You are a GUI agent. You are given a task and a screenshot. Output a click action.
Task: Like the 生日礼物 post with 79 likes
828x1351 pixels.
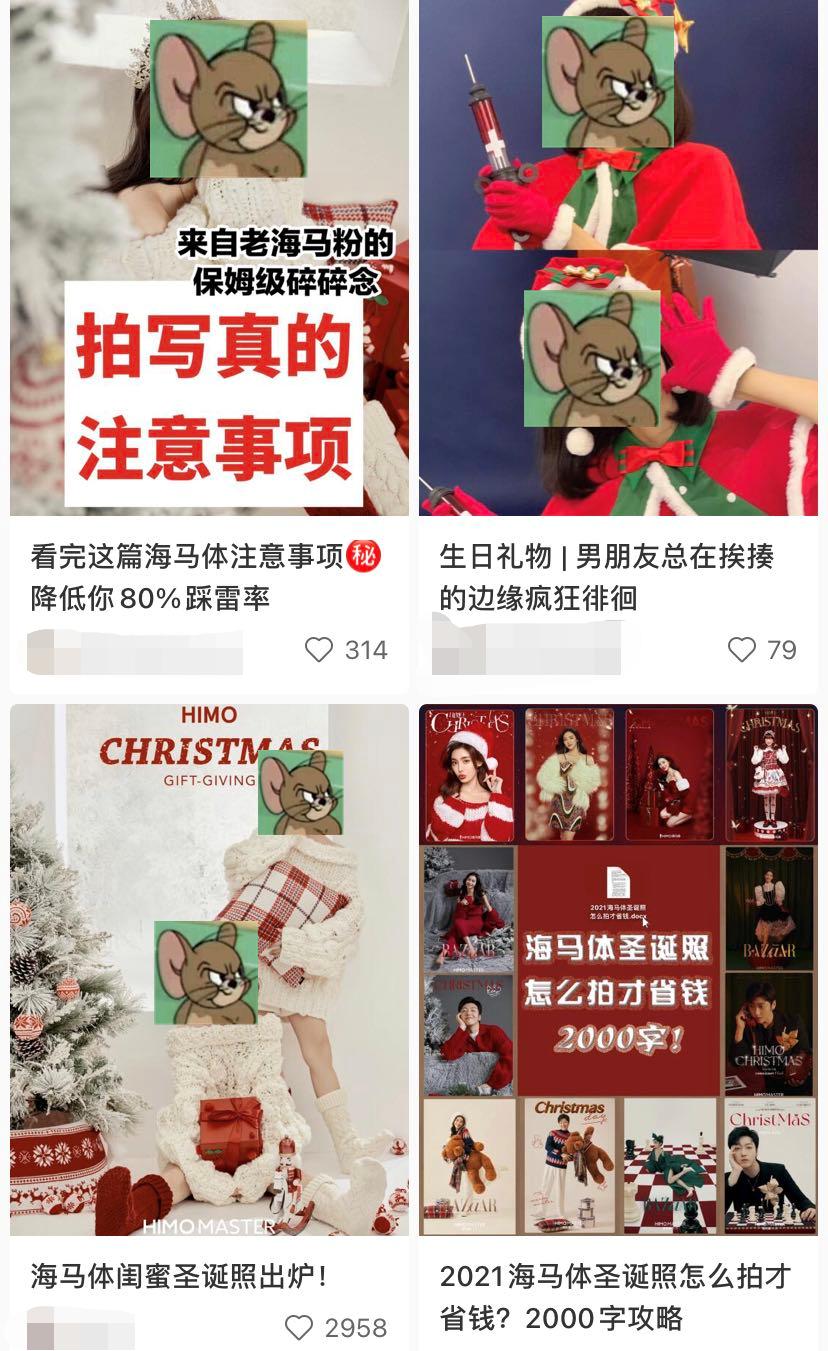point(742,650)
